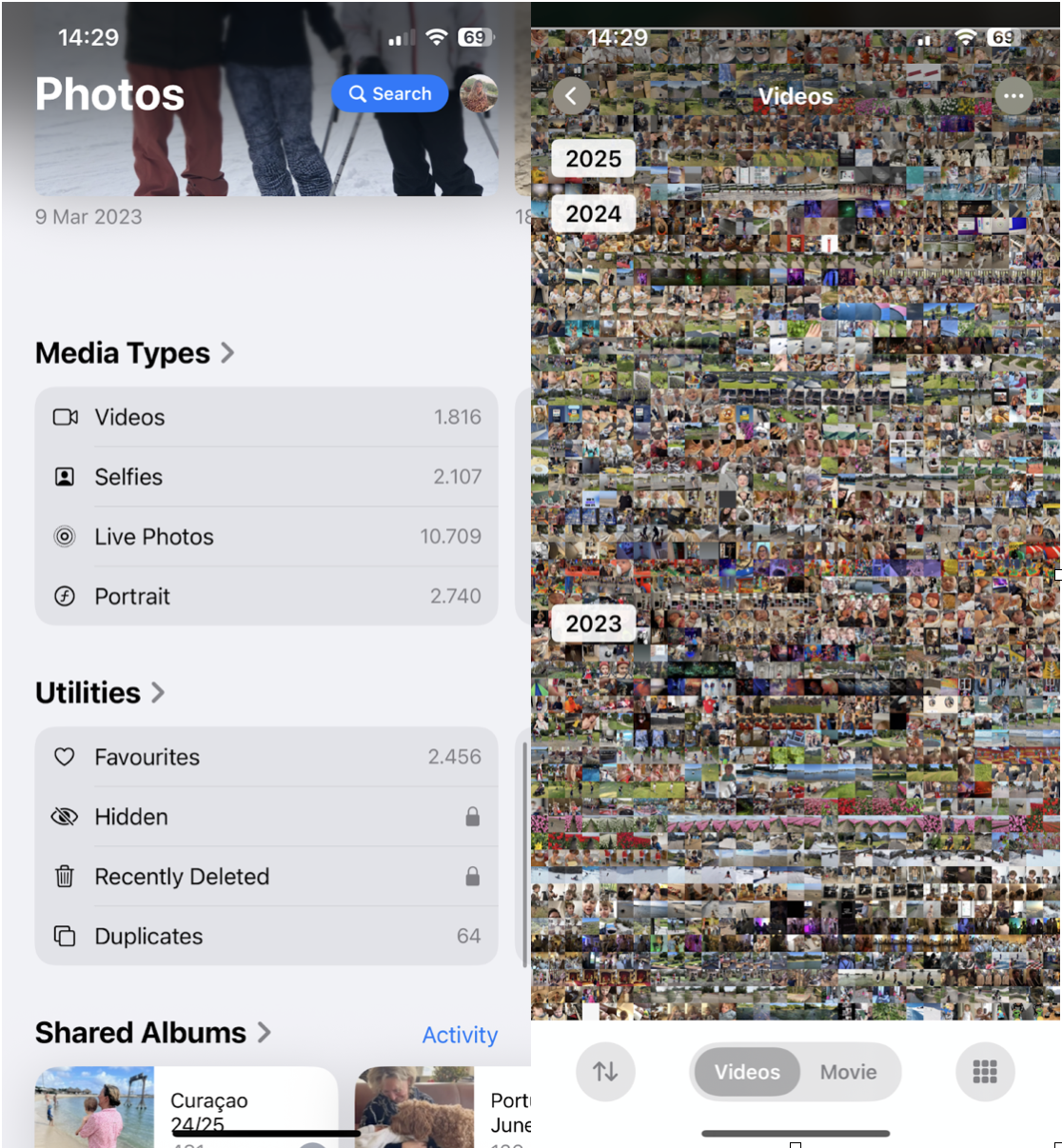Open Selfies via its portrait icon
This screenshot has height=1148, width=1062.
click(65, 476)
